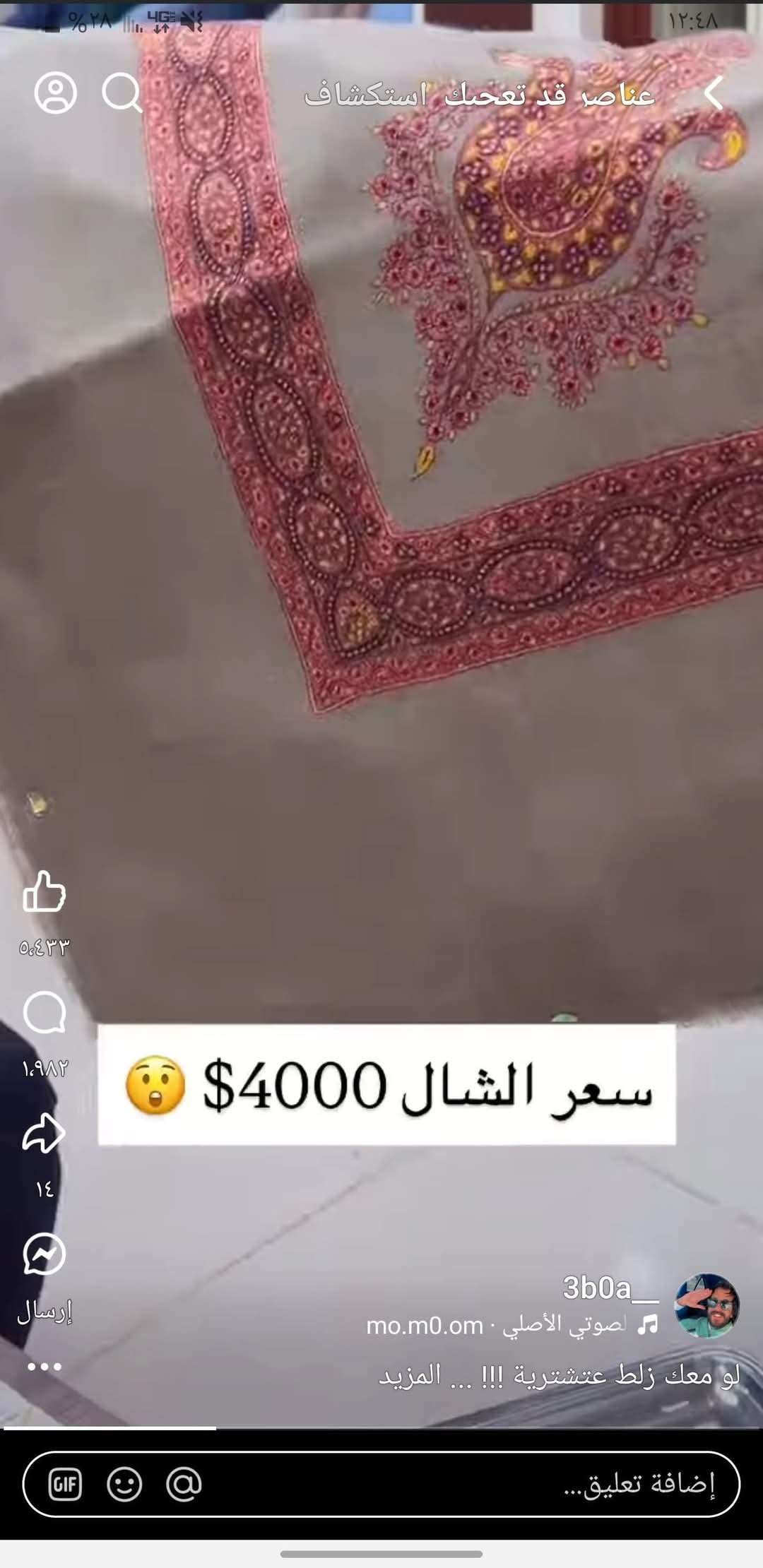The height and width of the screenshot is (1568, 763).
Task: Open the emoji picker for comment
Action: [124, 1484]
